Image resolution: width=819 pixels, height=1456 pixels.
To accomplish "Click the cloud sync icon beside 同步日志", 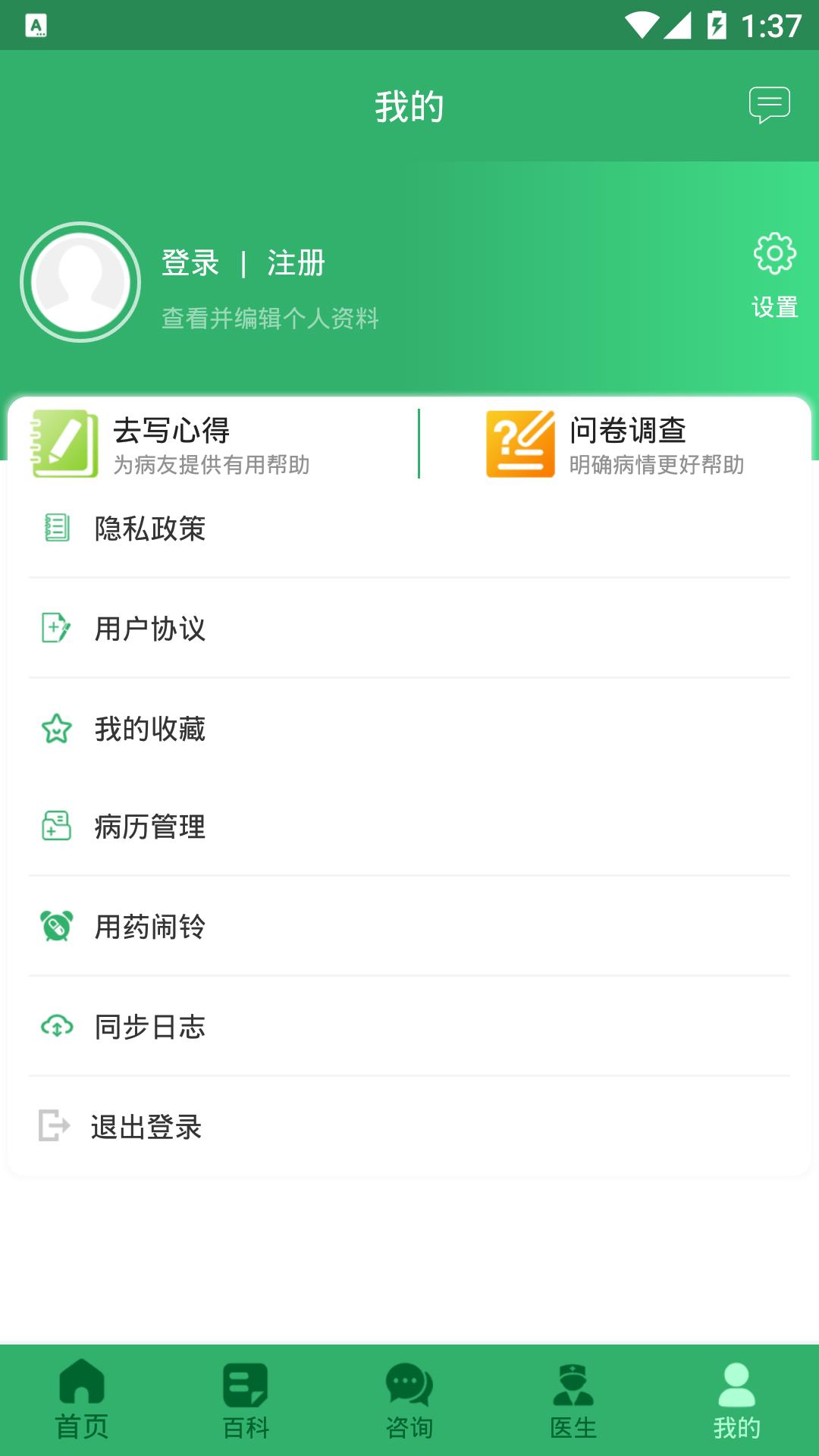I will (56, 1027).
